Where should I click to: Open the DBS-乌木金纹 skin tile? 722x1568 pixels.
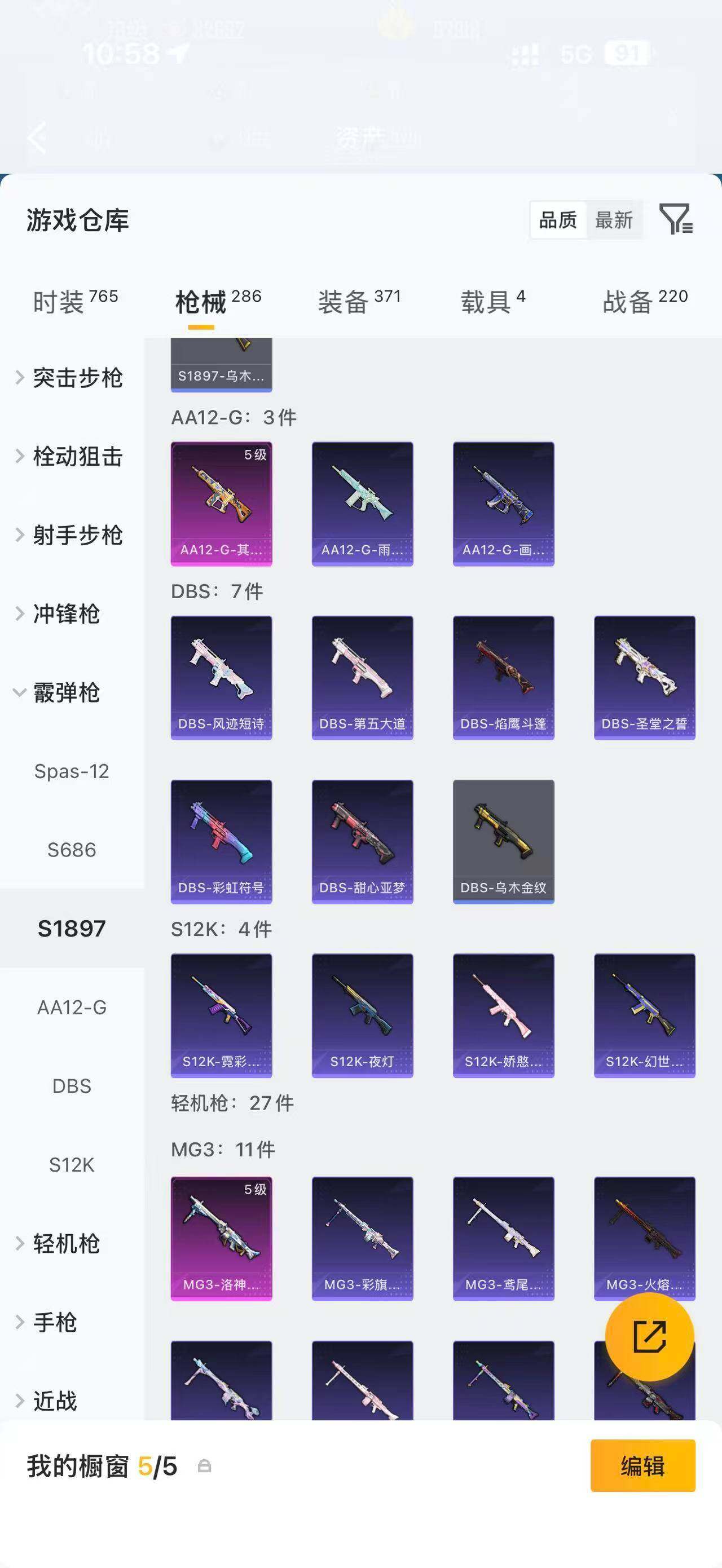tap(504, 842)
